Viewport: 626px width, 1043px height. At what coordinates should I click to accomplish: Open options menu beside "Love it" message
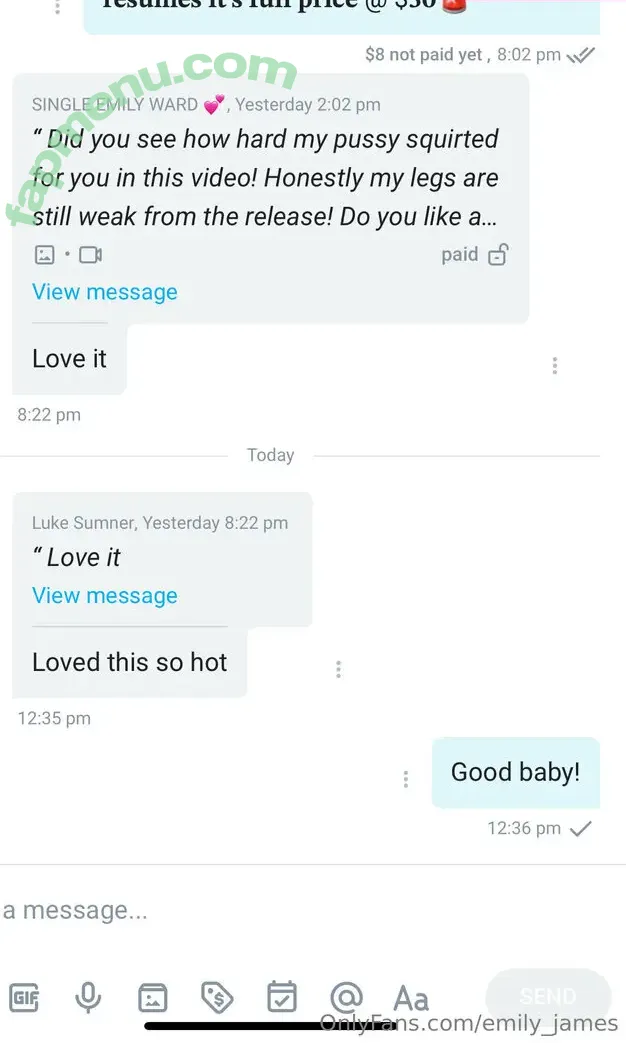[555, 366]
